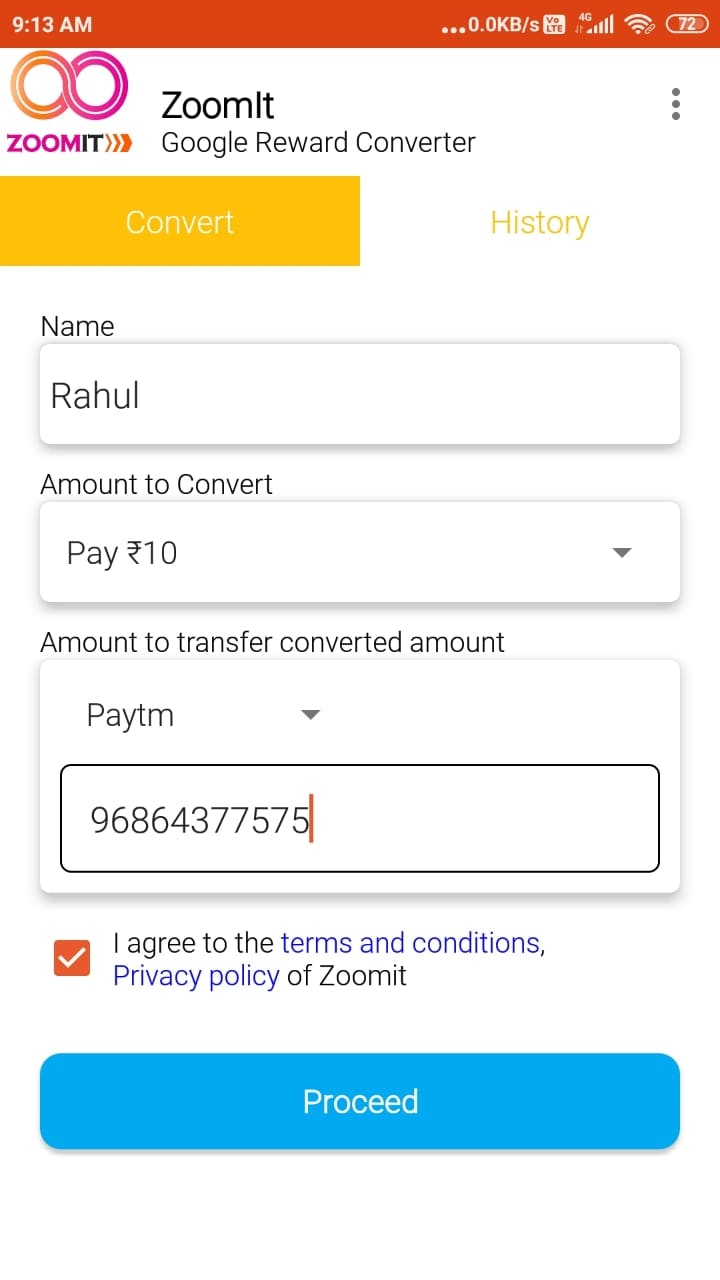Open the three-dot overflow menu
This screenshot has width=720, height=1280.
pos(675,103)
